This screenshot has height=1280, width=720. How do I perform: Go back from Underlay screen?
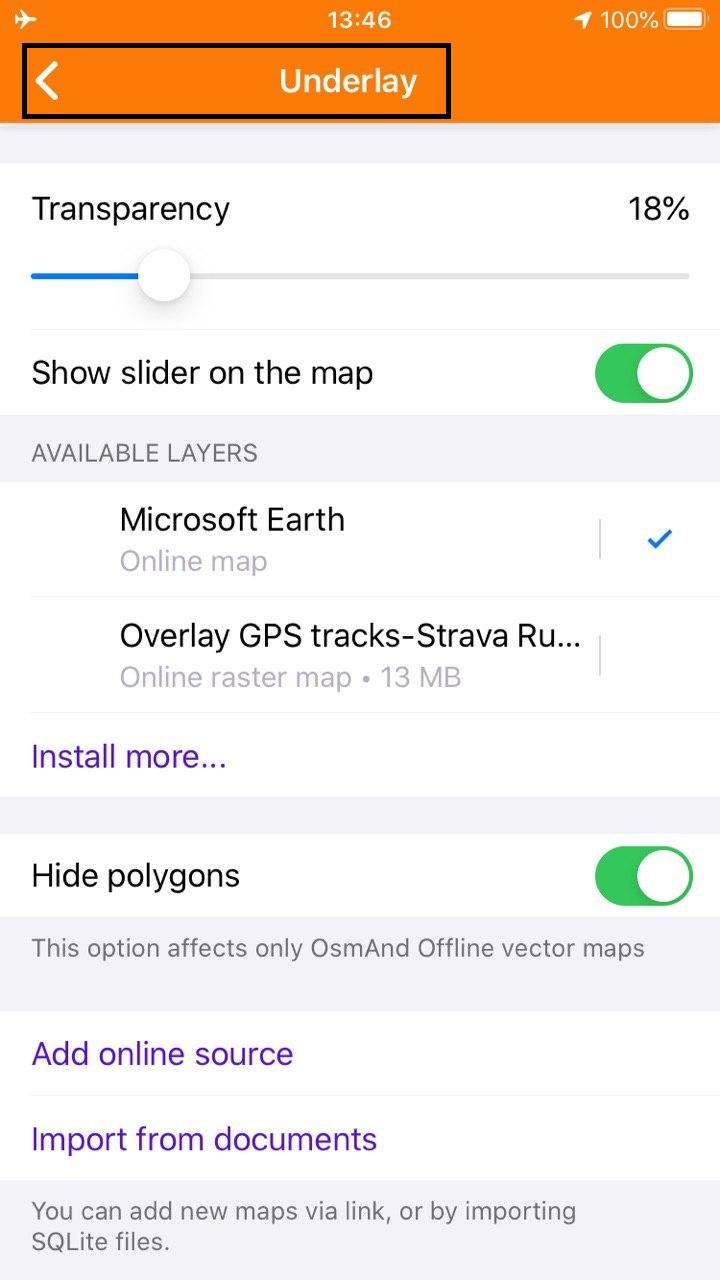click(x=48, y=81)
